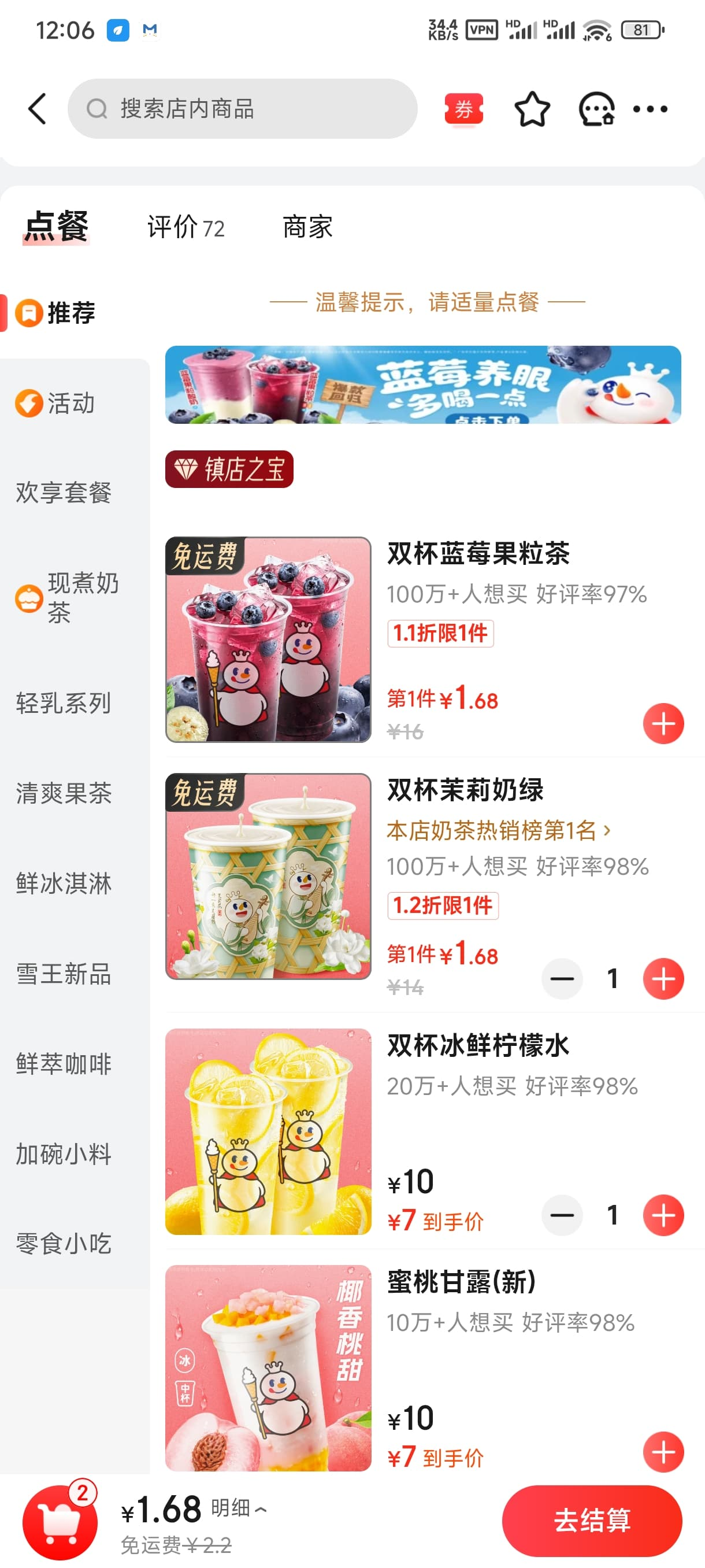
Task: Increase quantity of 双杯冰鲜柠檬水
Action: coord(663,1215)
